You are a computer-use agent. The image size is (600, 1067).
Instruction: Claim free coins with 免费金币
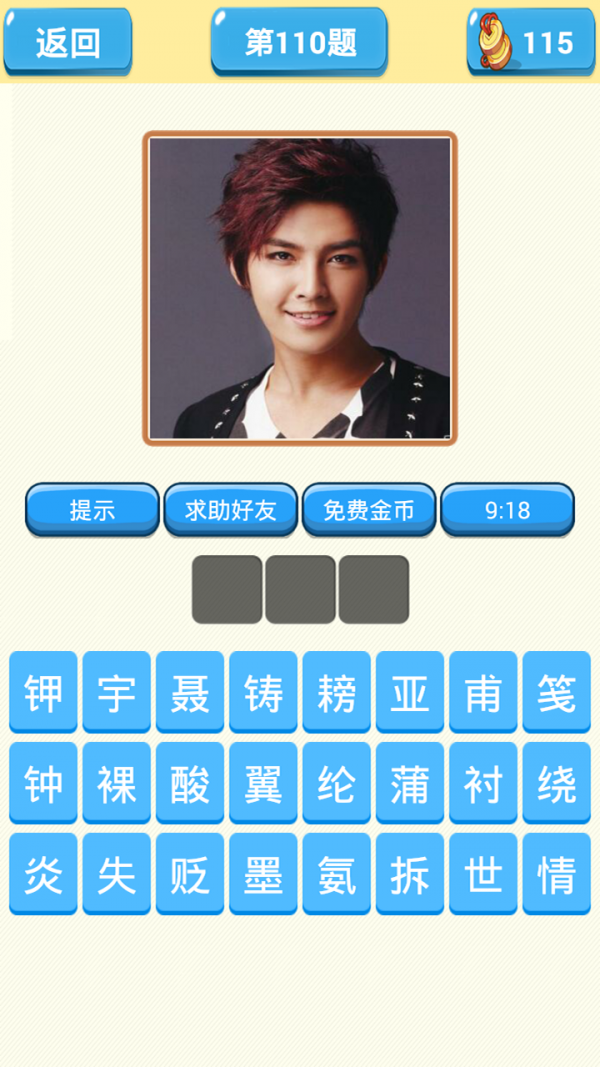click(x=368, y=510)
